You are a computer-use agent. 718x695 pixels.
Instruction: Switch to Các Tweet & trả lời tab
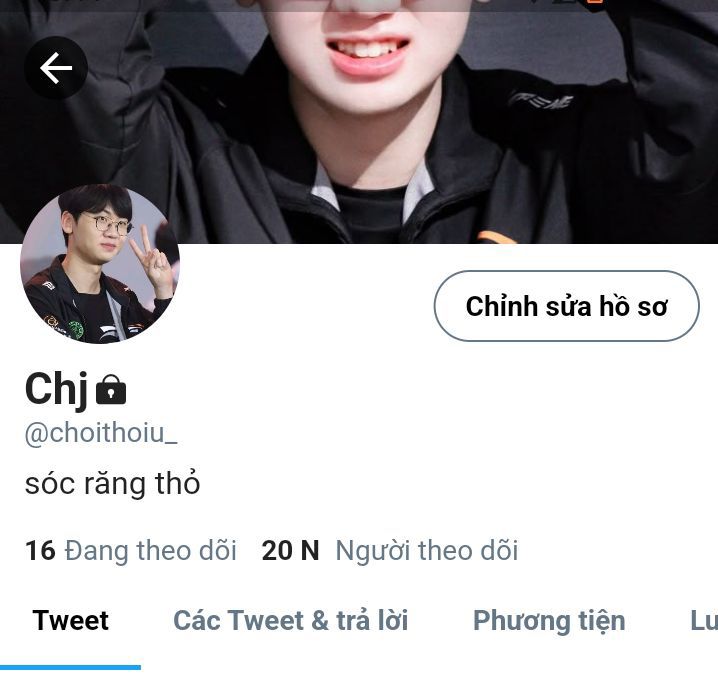pos(290,620)
